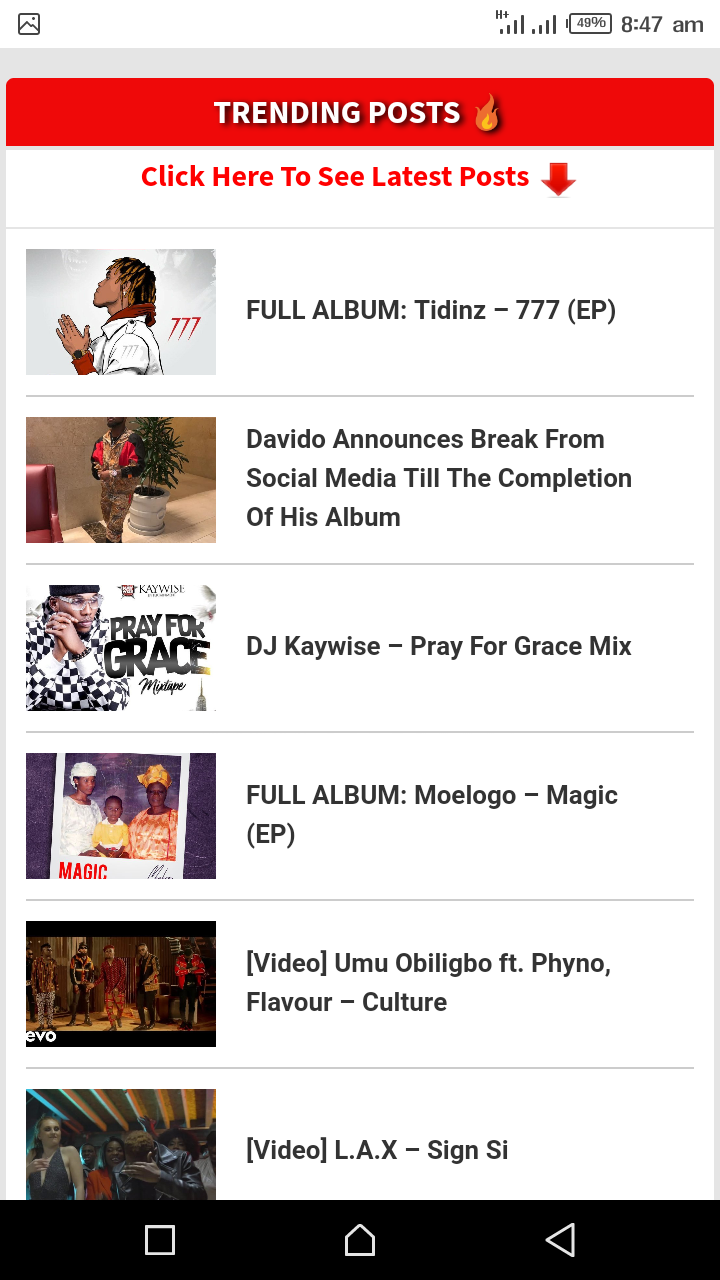Tap the Culture video thumbnail
720x1280 pixels.
tap(121, 984)
